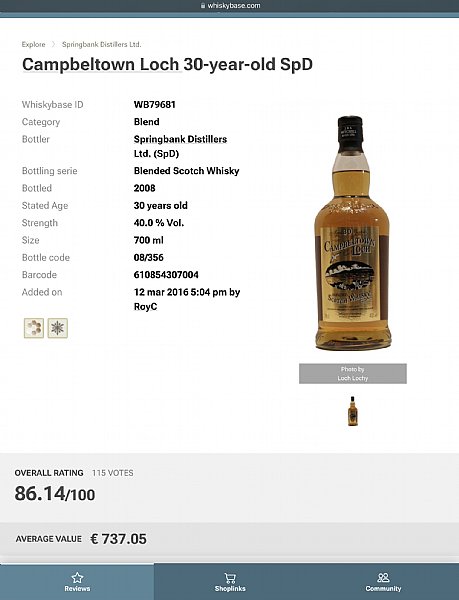Switch to the Shoplinks tab
This screenshot has height=600, width=459.
click(230, 582)
